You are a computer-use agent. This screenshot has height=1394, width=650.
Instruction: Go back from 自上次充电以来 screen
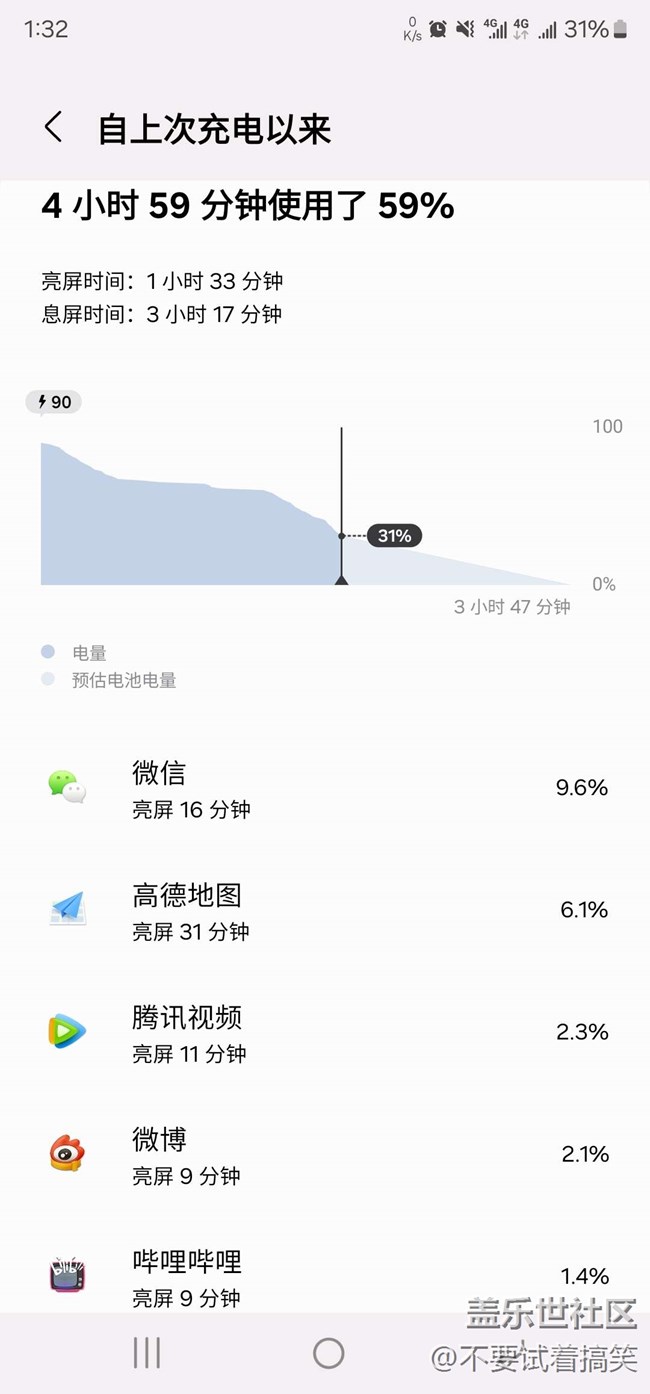click(54, 128)
